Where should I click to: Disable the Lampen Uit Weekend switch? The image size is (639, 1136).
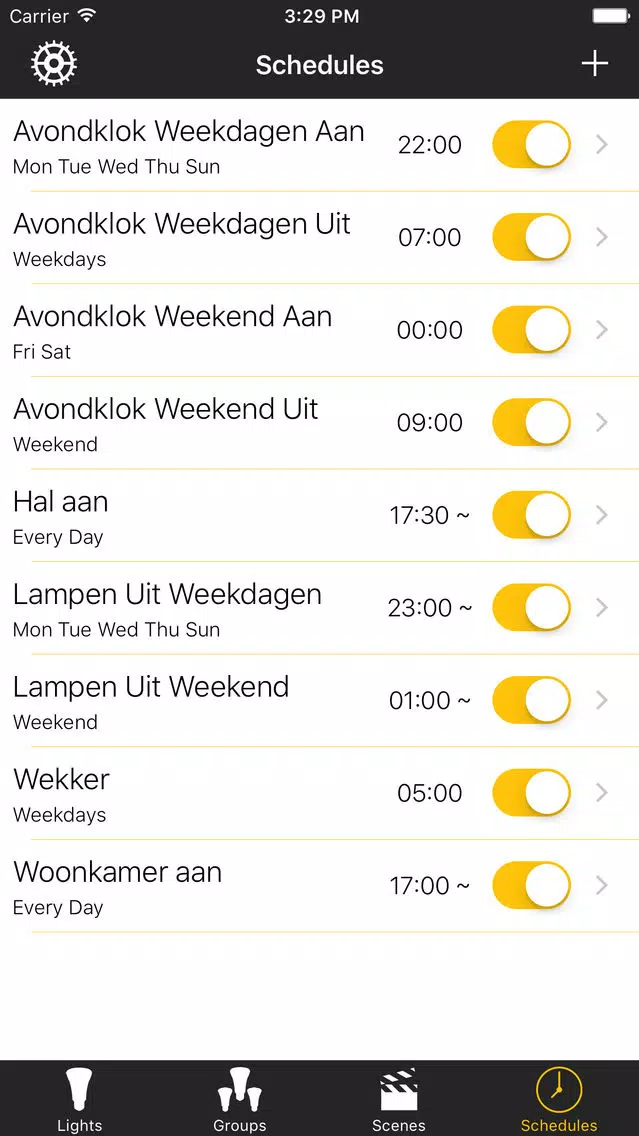pos(531,701)
